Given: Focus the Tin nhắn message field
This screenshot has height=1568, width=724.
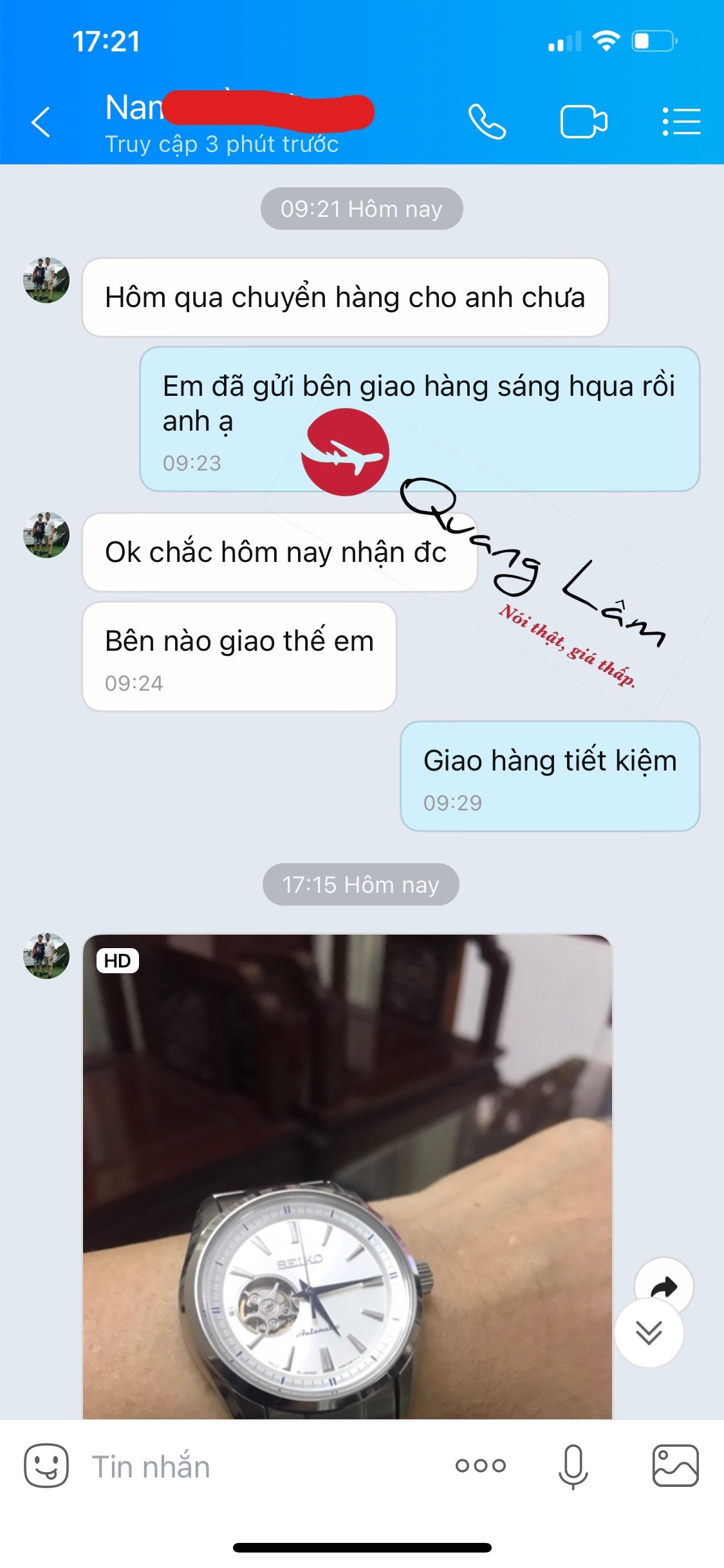Looking at the screenshot, I should click(x=257, y=1467).
